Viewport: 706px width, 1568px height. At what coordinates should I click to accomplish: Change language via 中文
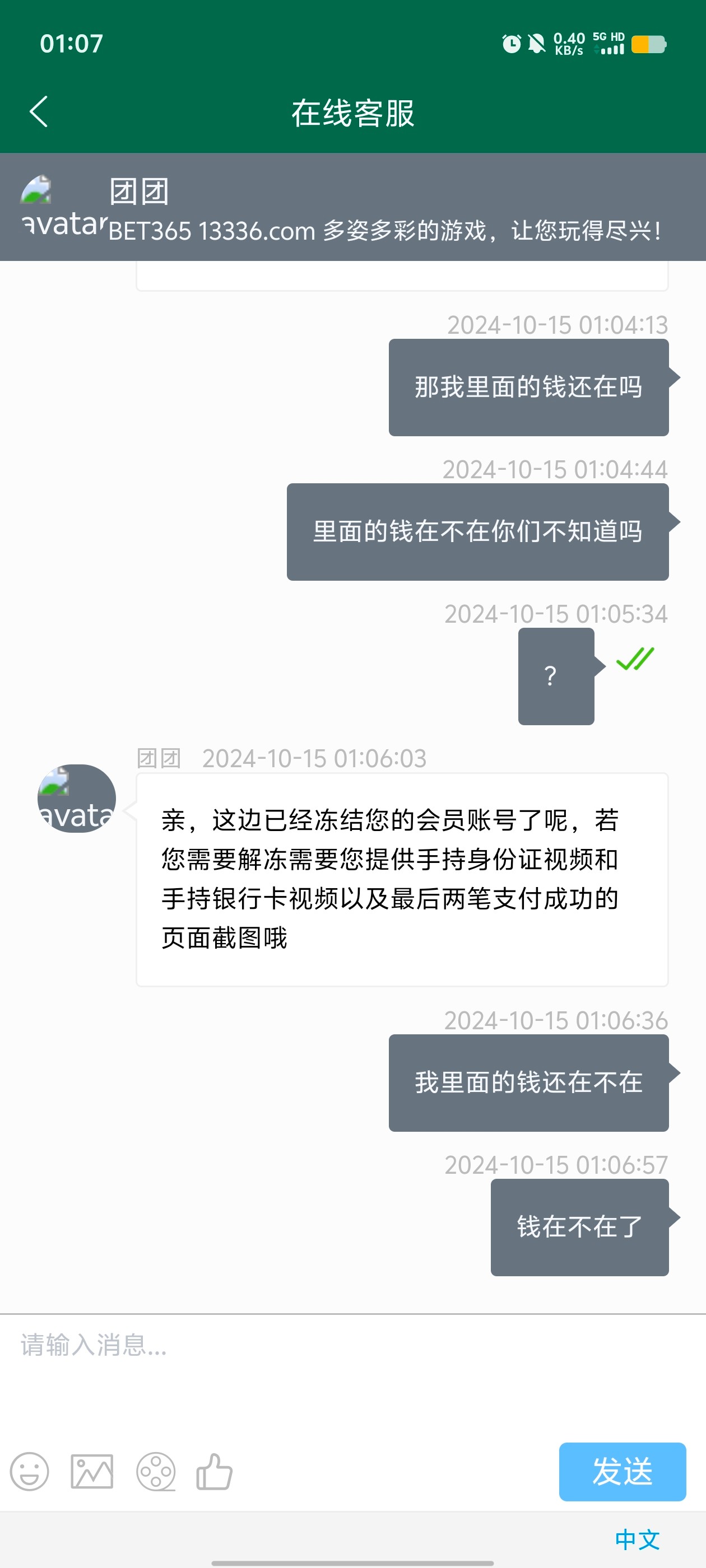[x=637, y=1540]
